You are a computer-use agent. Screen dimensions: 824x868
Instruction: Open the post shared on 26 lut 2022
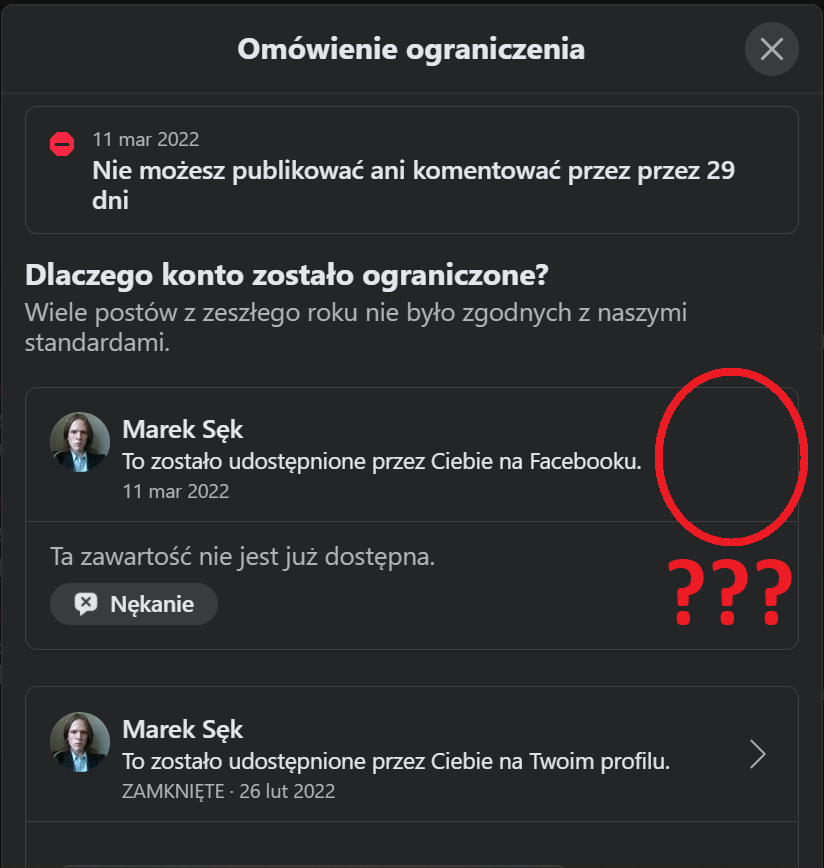click(x=757, y=754)
